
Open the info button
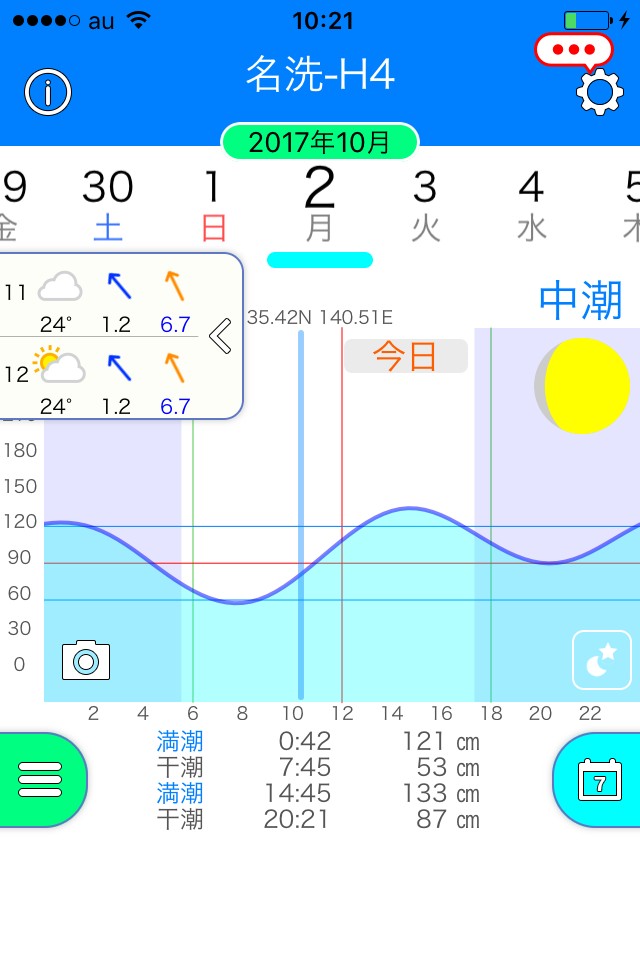click(x=48, y=93)
